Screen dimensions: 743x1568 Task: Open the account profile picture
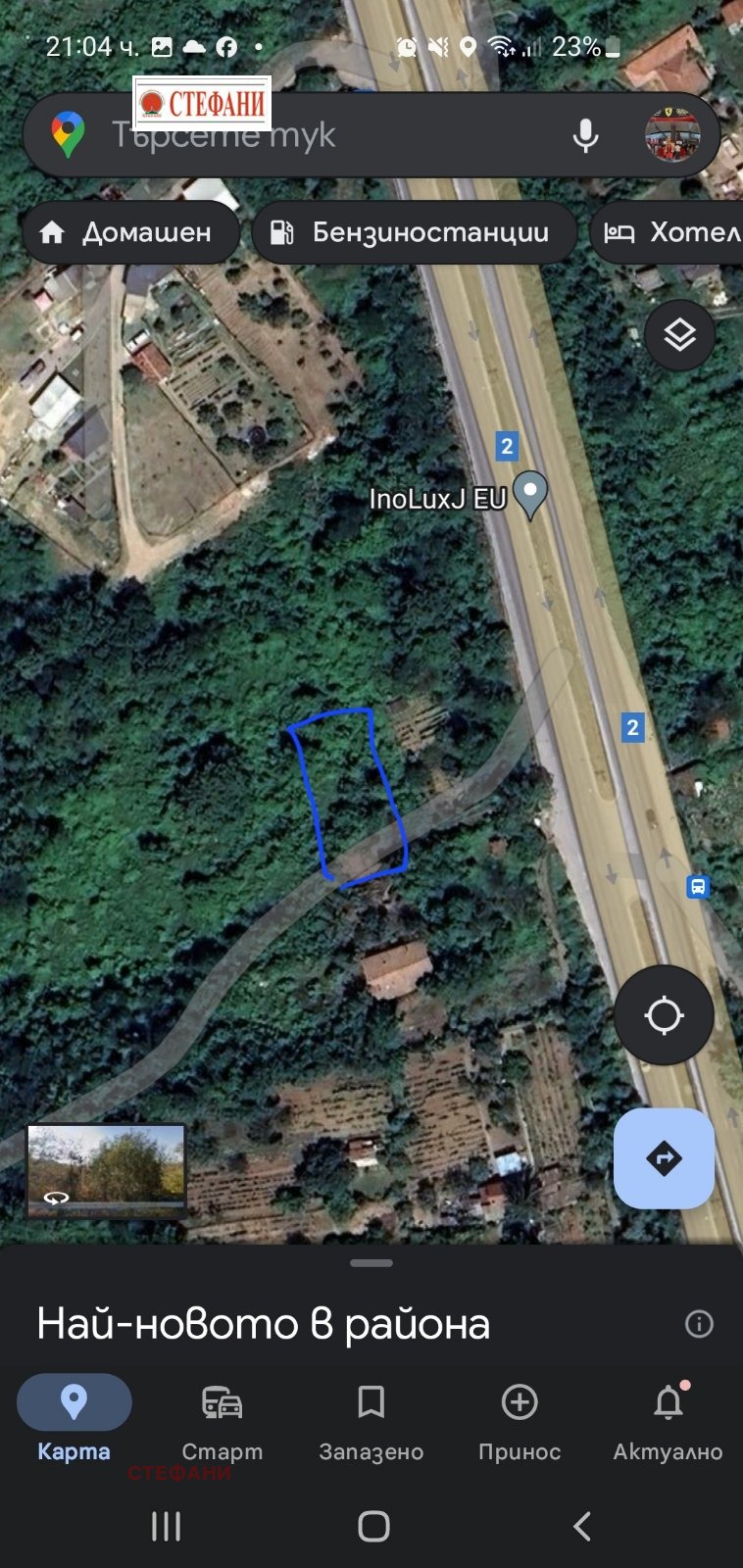point(672,135)
